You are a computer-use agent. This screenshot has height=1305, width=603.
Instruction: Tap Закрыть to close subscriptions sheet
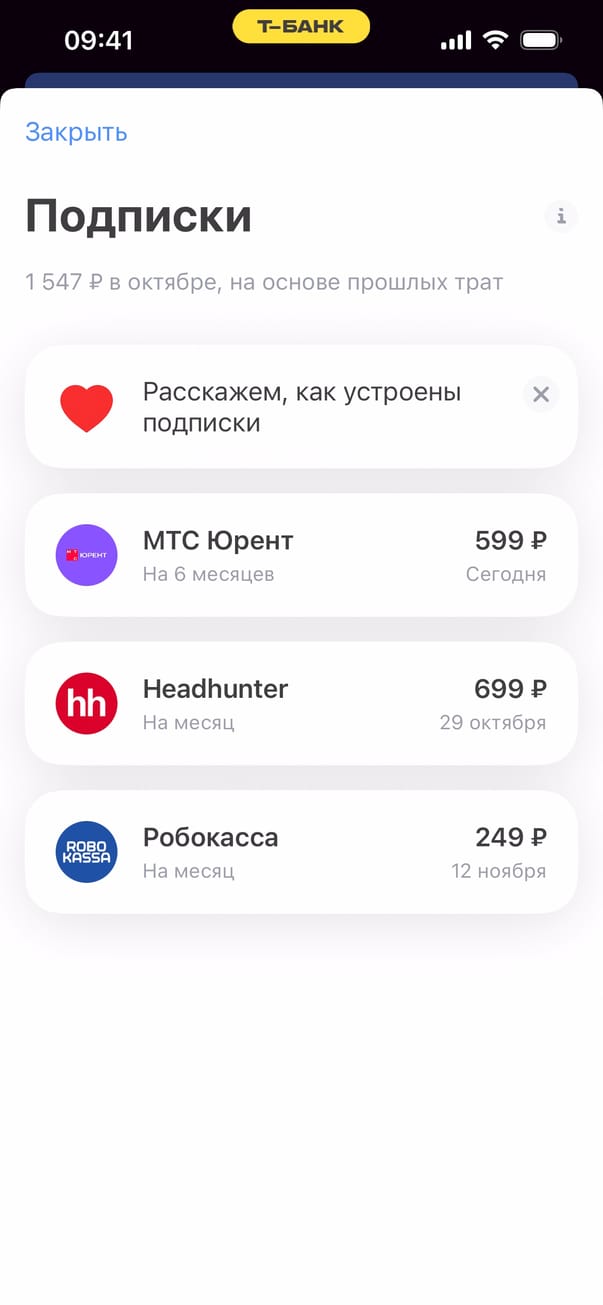coord(76,132)
